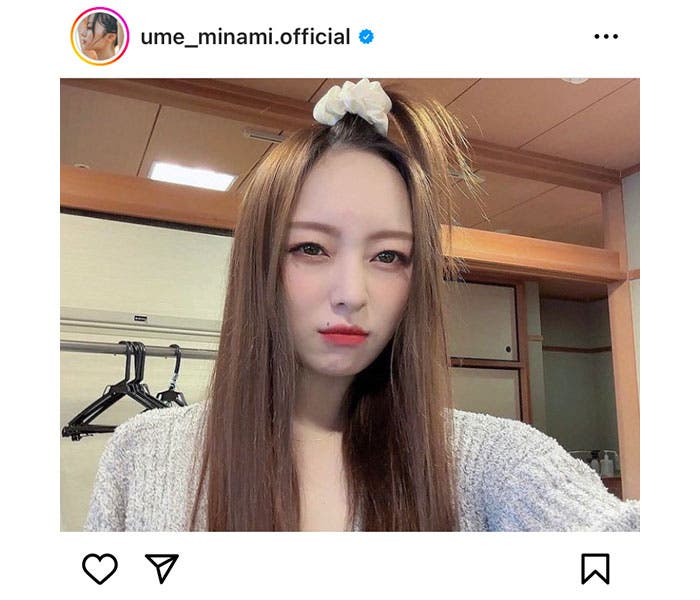Save this post with the bookmark icon
The width and height of the screenshot is (700, 600).
point(595,568)
